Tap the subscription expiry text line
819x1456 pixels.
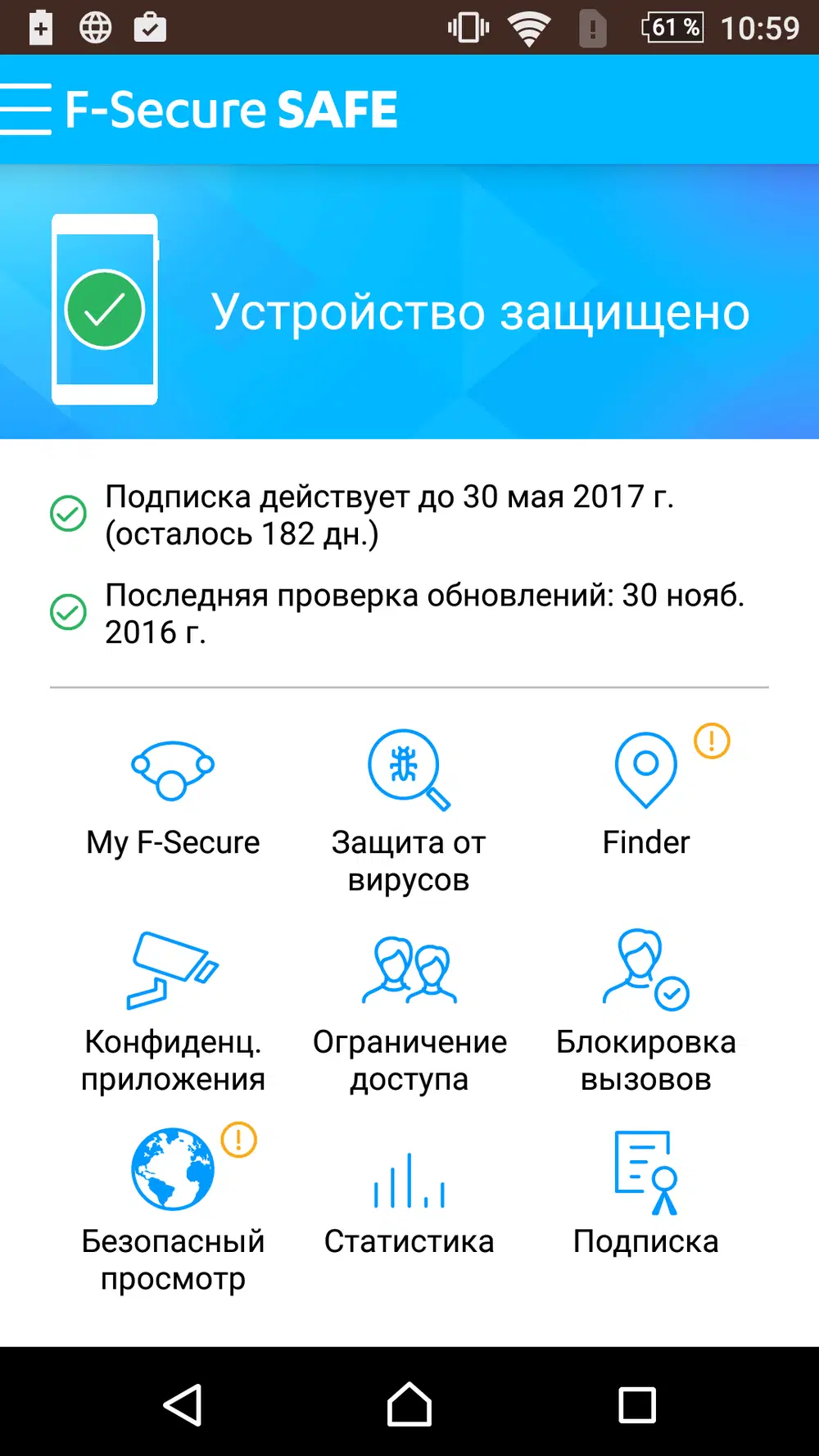(x=391, y=495)
